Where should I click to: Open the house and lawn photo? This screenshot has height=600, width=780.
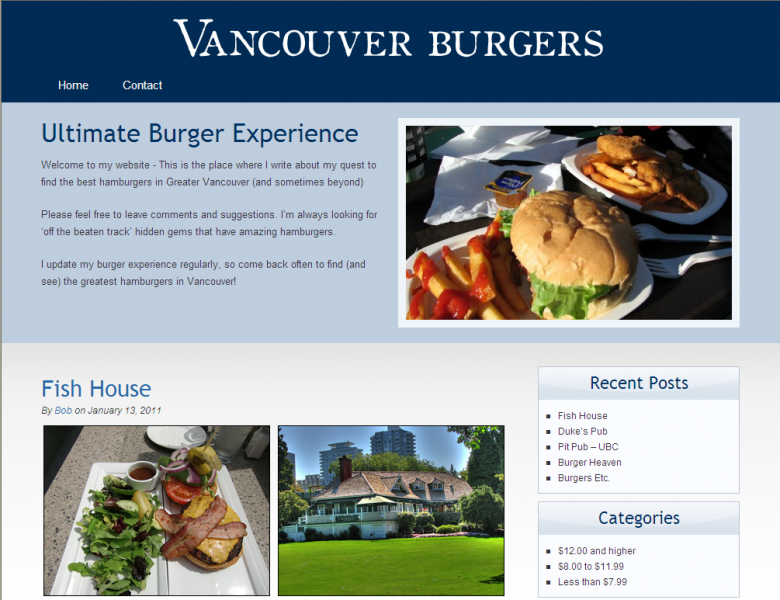tap(391, 510)
